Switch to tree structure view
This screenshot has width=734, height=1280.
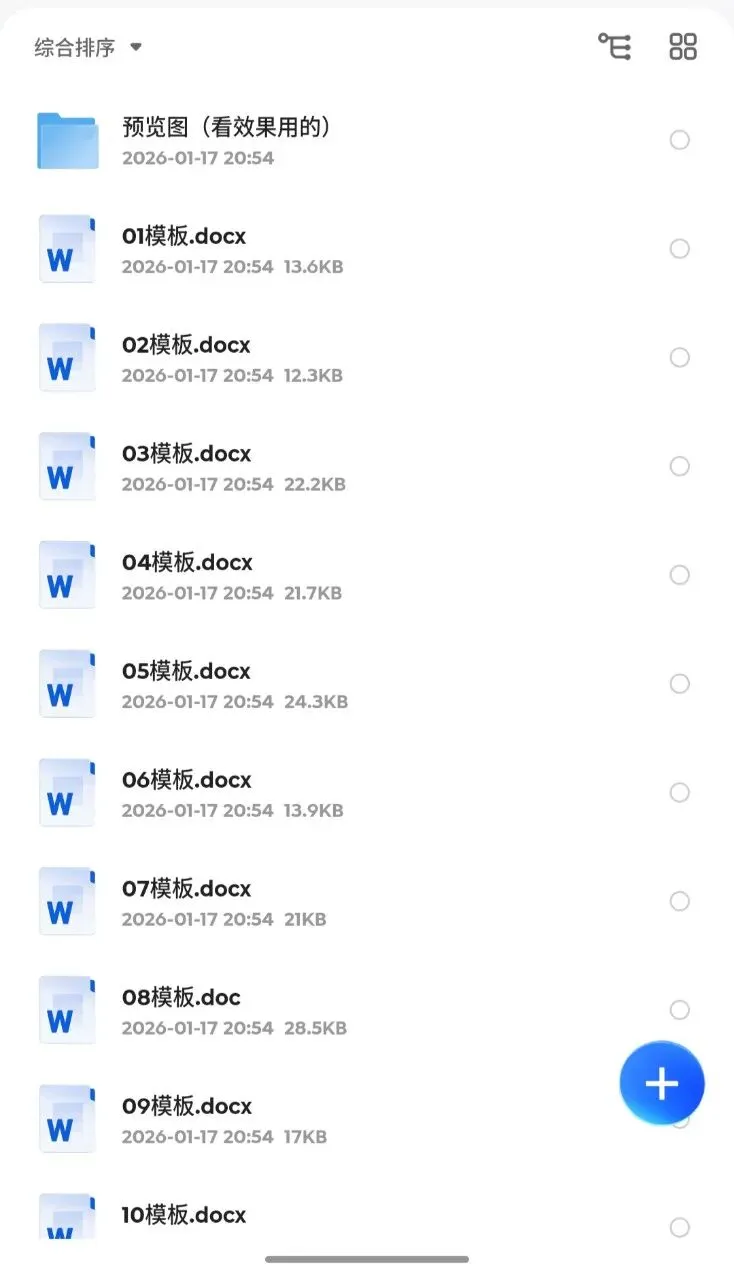click(614, 46)
